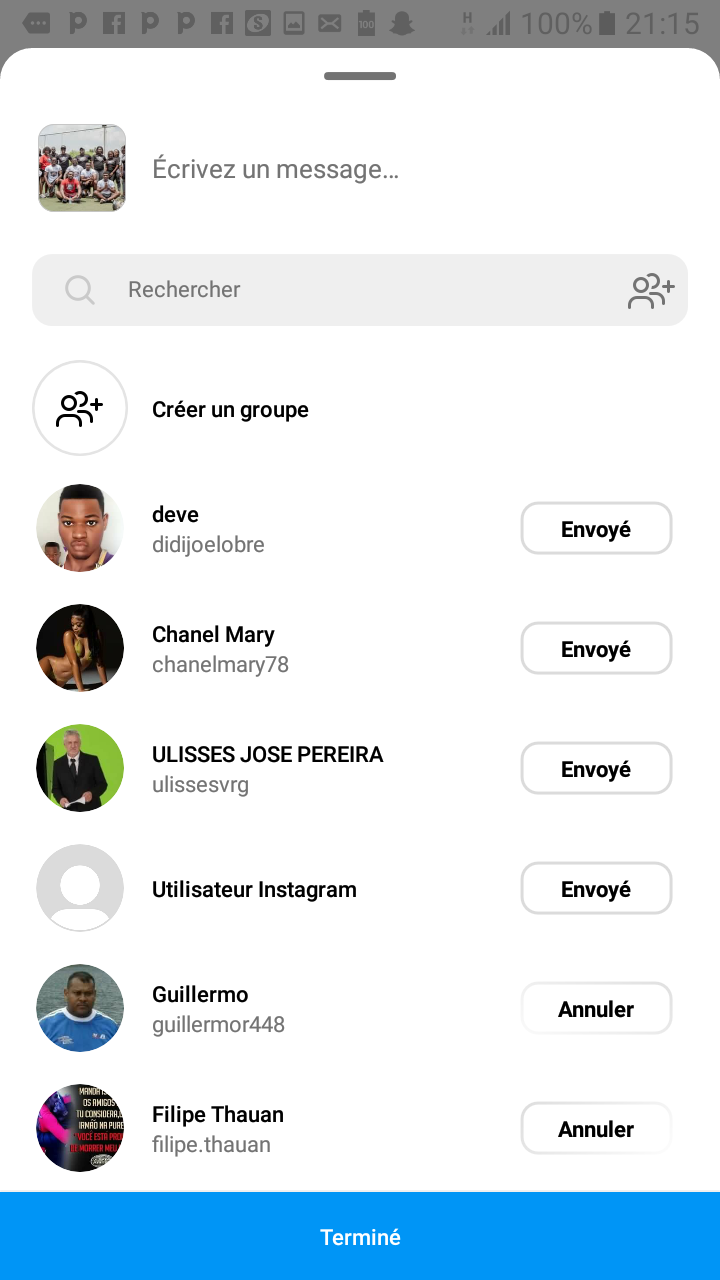Hit Annuler next to Filipe Thauan

click(x=596, y=1129)
